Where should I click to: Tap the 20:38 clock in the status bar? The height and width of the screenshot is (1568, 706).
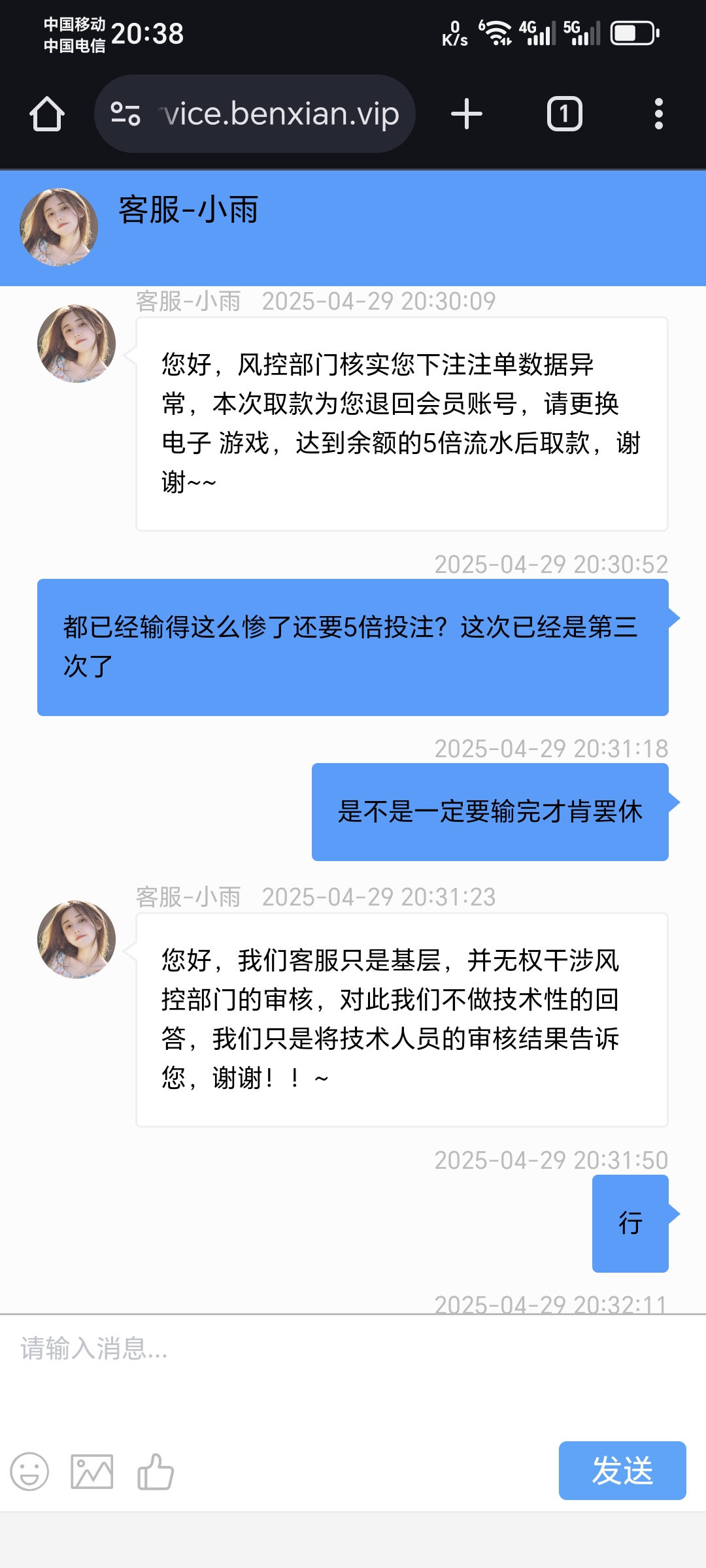point(146,34)
